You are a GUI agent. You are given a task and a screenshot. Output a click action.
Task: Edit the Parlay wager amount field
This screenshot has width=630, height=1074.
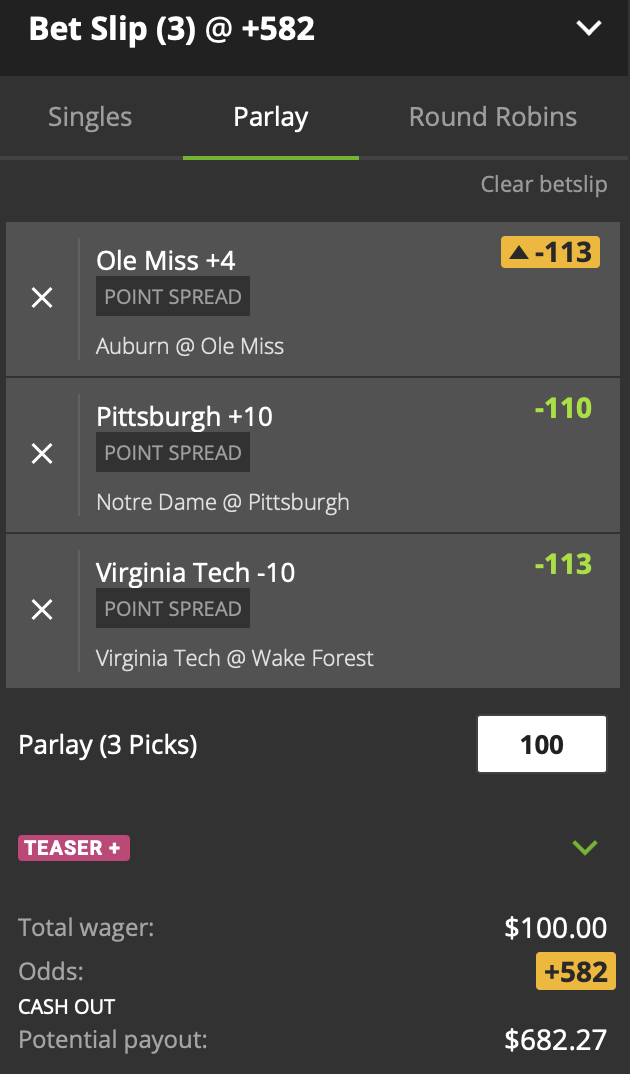tap(541, 745)
